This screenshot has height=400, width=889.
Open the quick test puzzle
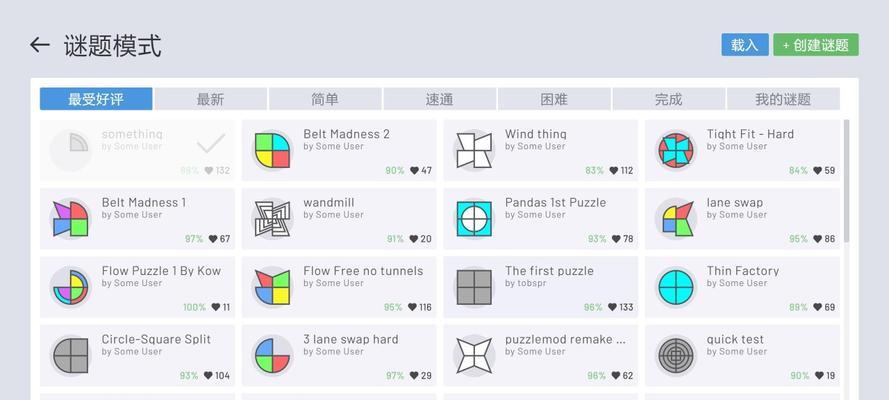coord(742,355)
